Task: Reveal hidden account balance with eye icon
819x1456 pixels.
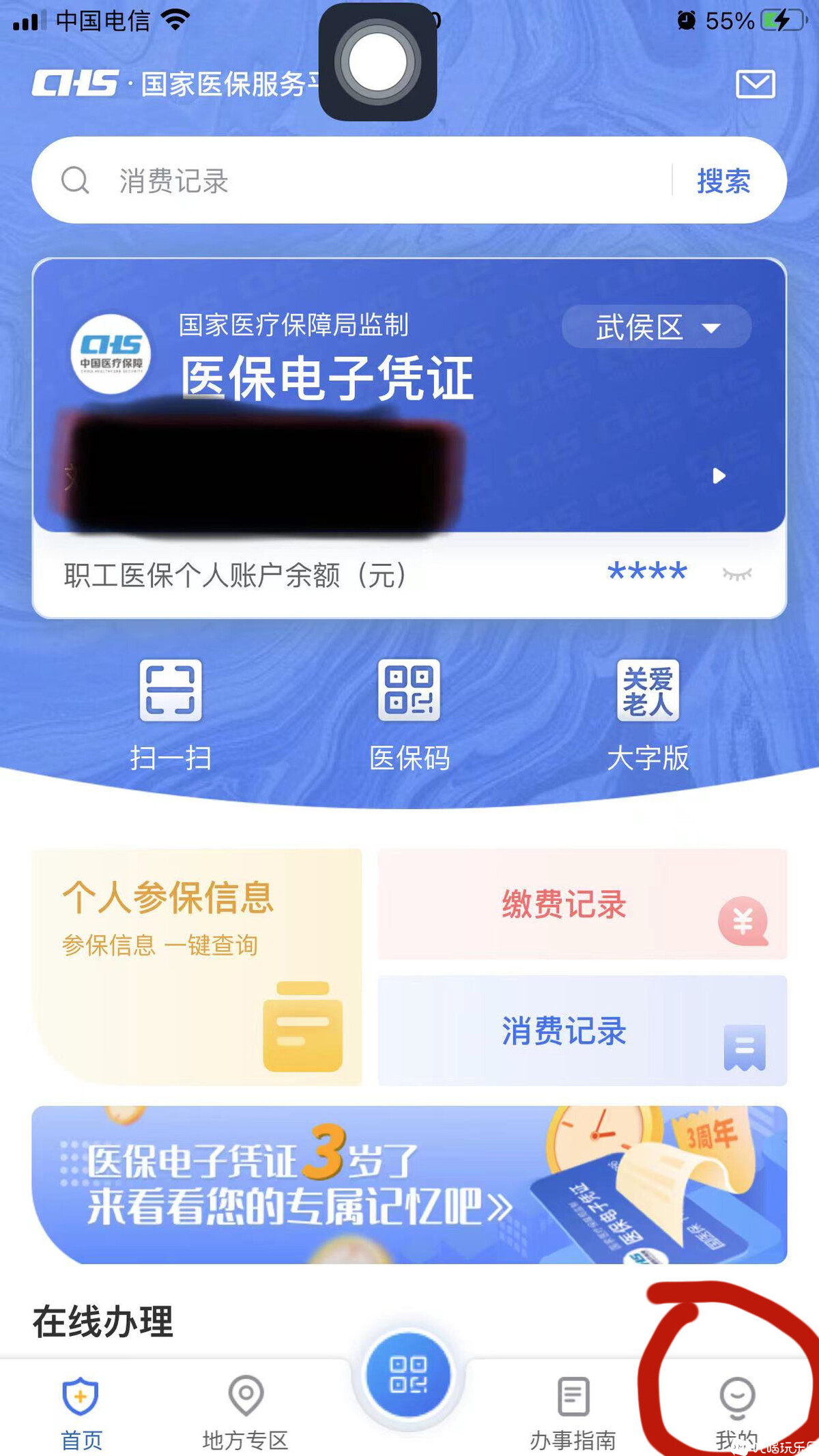Action: pos(737,574)
